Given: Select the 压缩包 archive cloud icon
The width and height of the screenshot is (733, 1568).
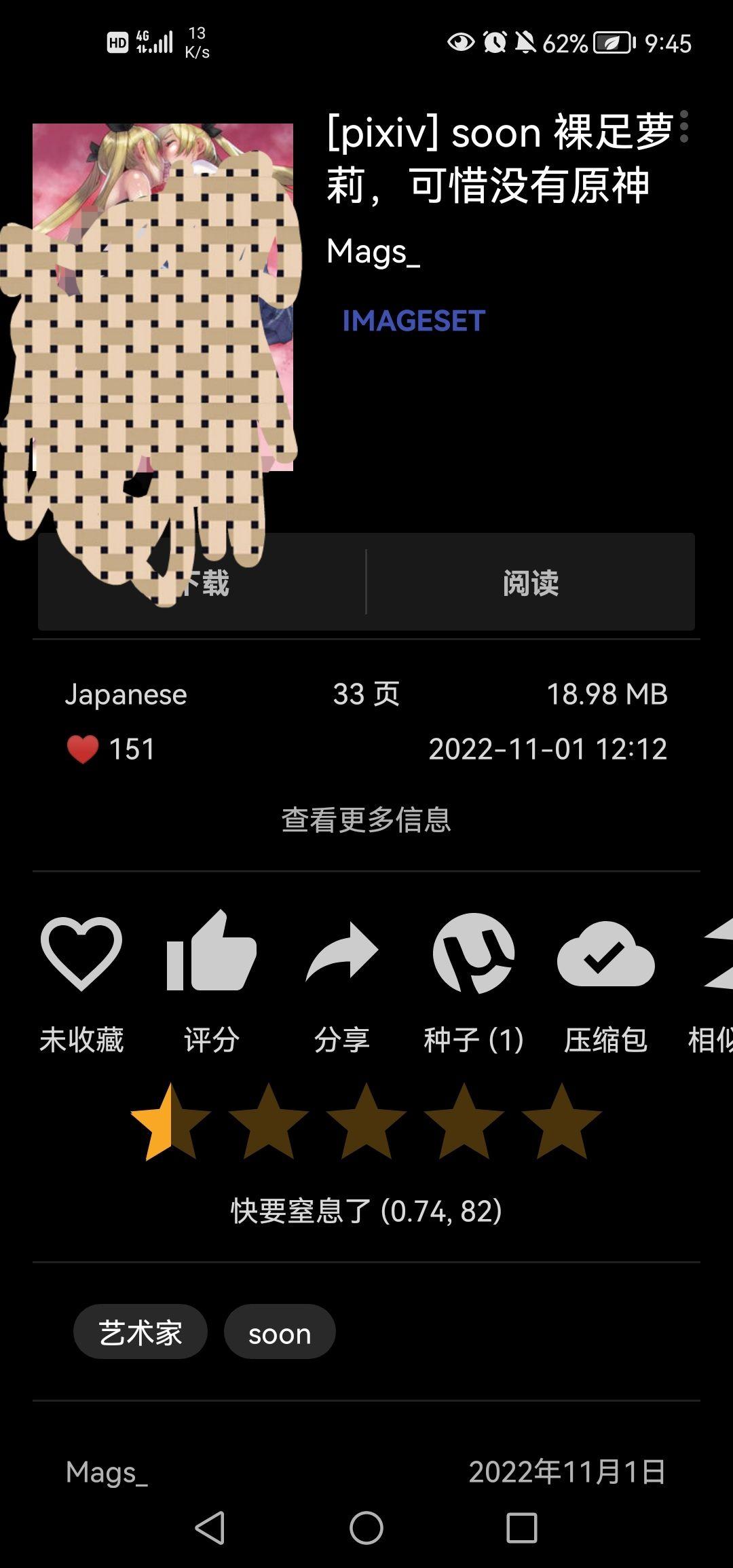Looking at the screenshot, I should click(605, 954).
